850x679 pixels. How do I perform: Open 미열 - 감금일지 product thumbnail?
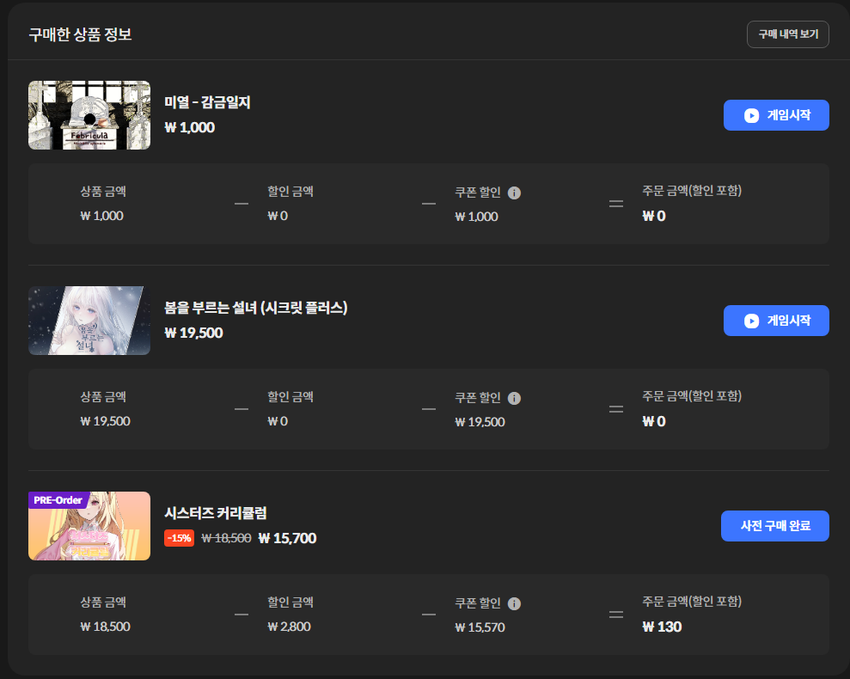click(89, 115)
